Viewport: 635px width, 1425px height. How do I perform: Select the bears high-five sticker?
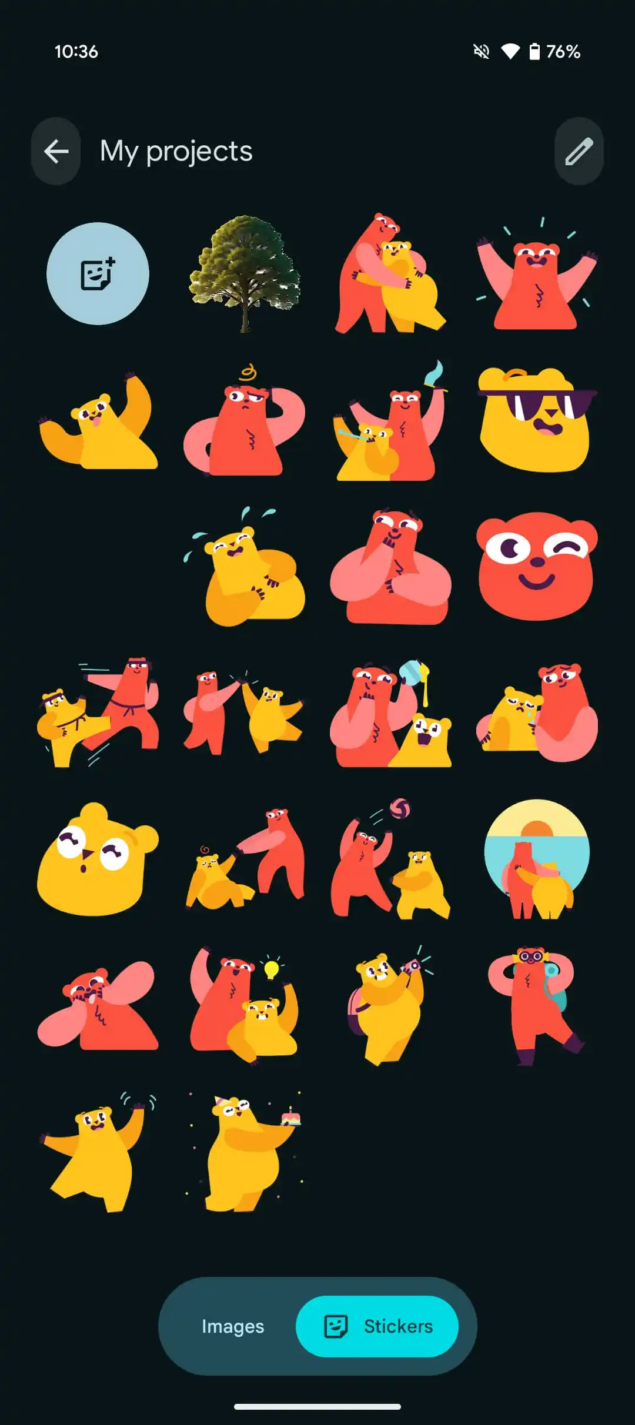pos(244,712)
